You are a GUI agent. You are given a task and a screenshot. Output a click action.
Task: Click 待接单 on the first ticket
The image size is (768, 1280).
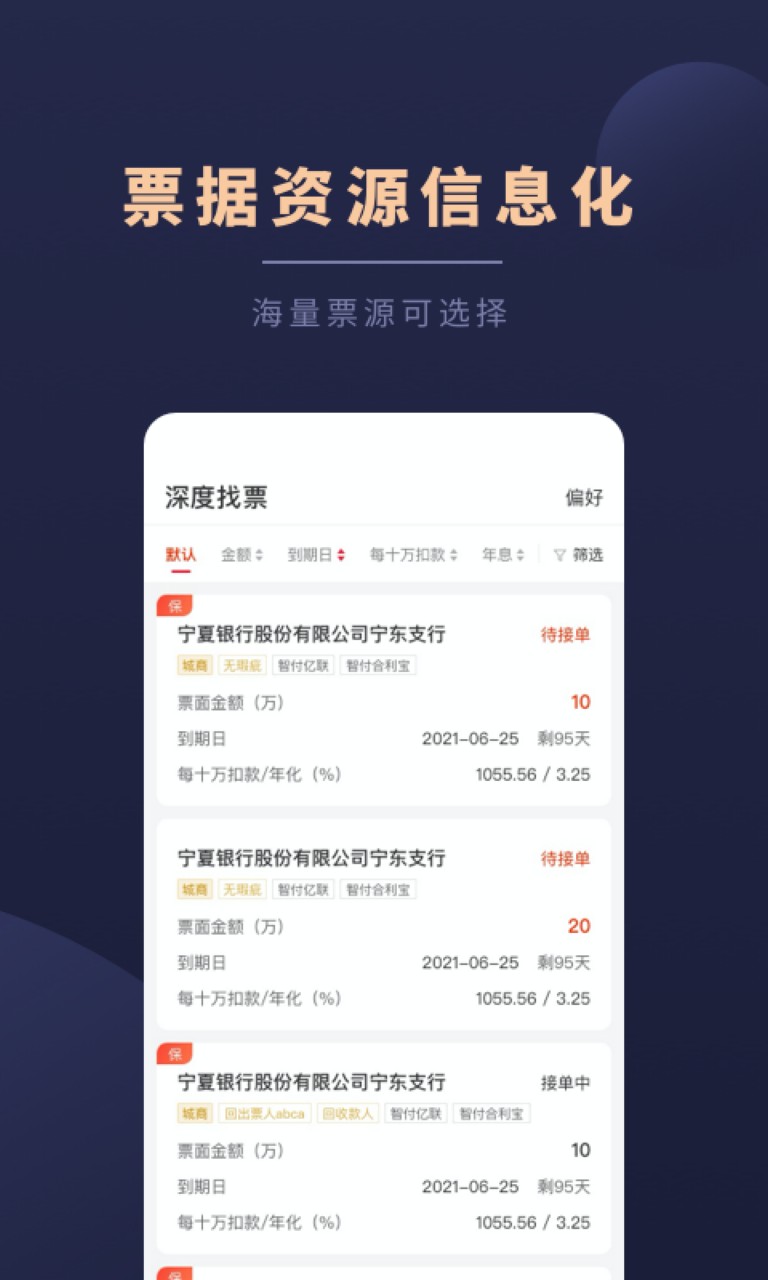pos(563,634)
